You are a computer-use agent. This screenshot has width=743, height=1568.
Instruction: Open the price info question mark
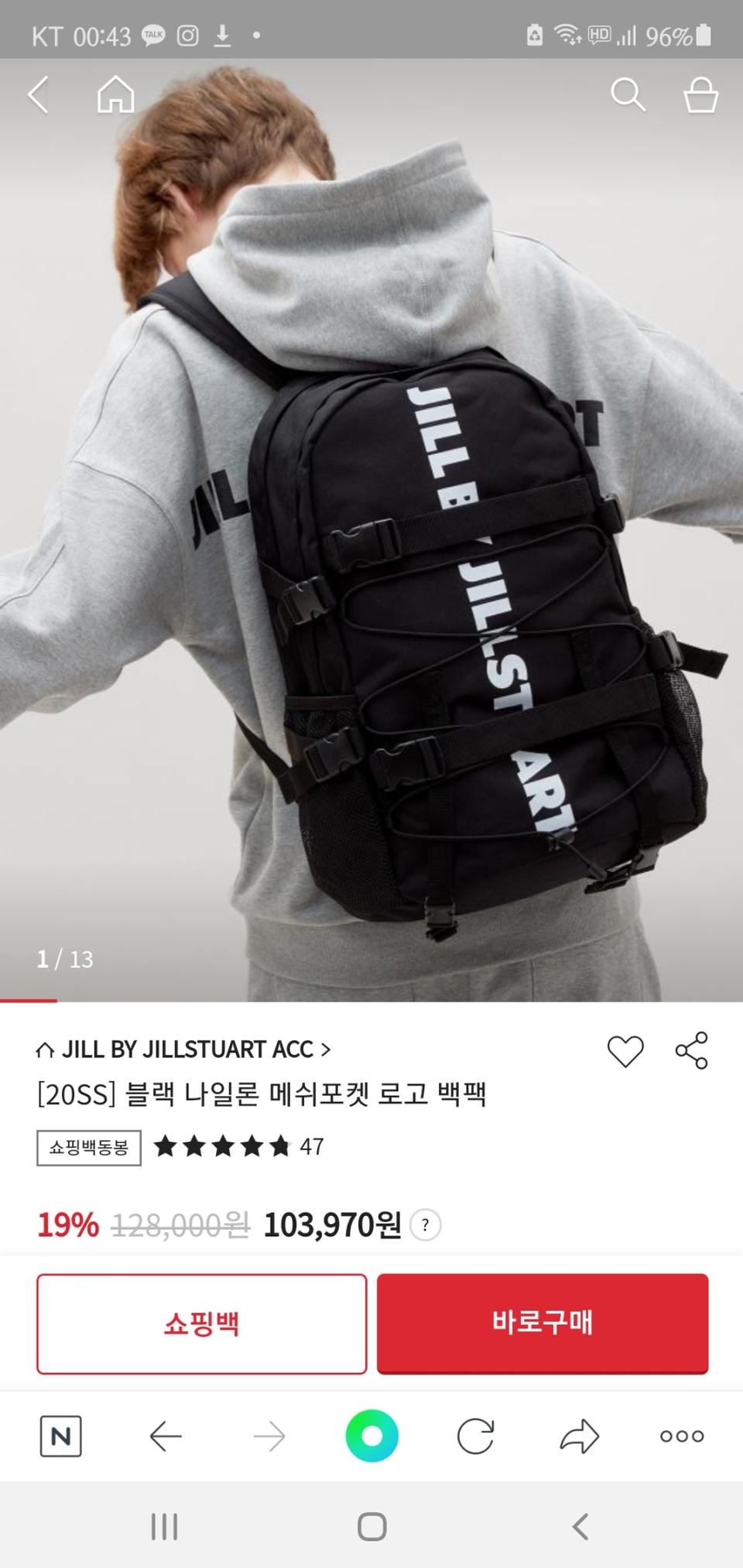pyautogui.click(x=424, y=1224)
